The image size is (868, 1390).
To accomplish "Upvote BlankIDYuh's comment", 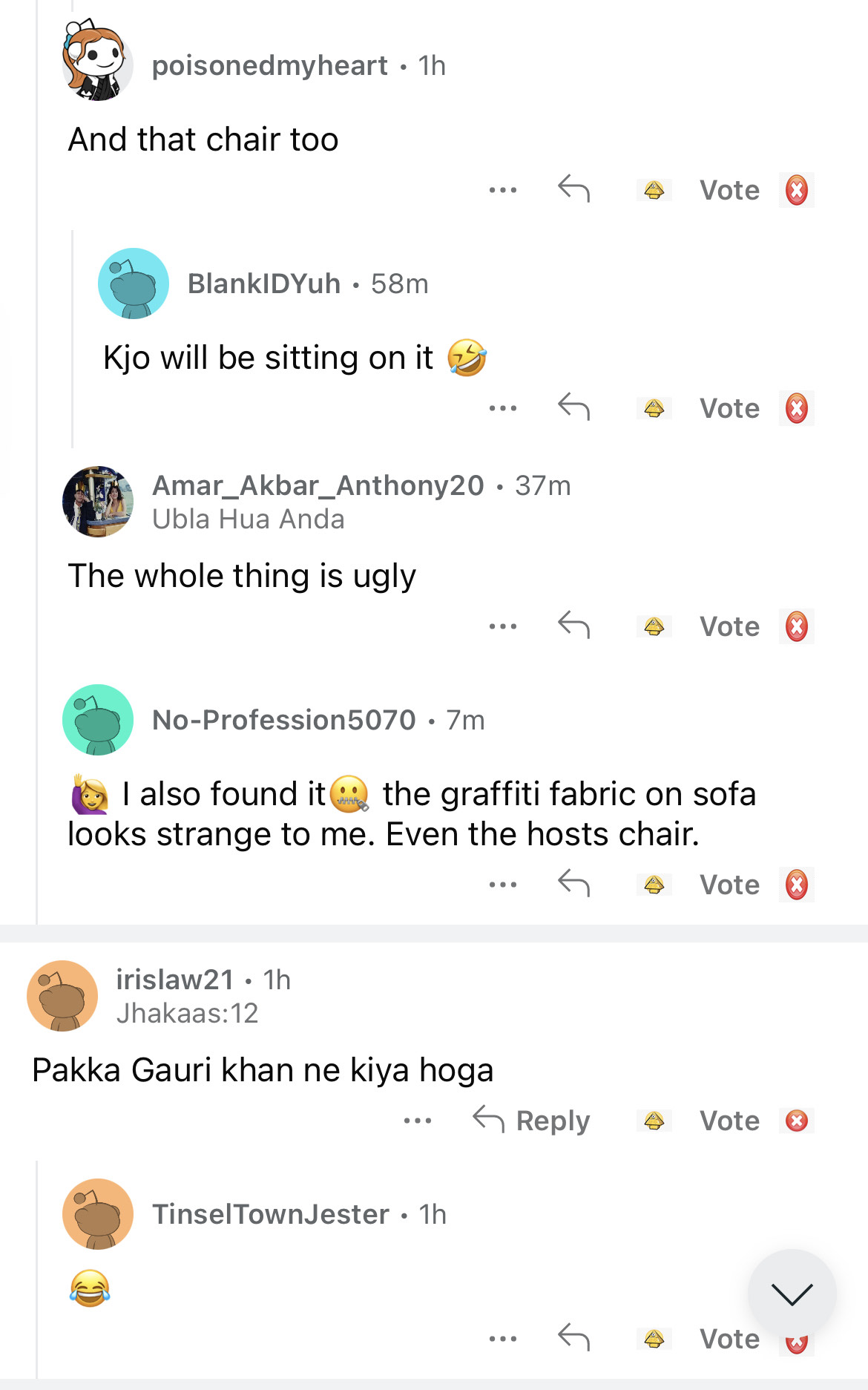I will 654,409.
